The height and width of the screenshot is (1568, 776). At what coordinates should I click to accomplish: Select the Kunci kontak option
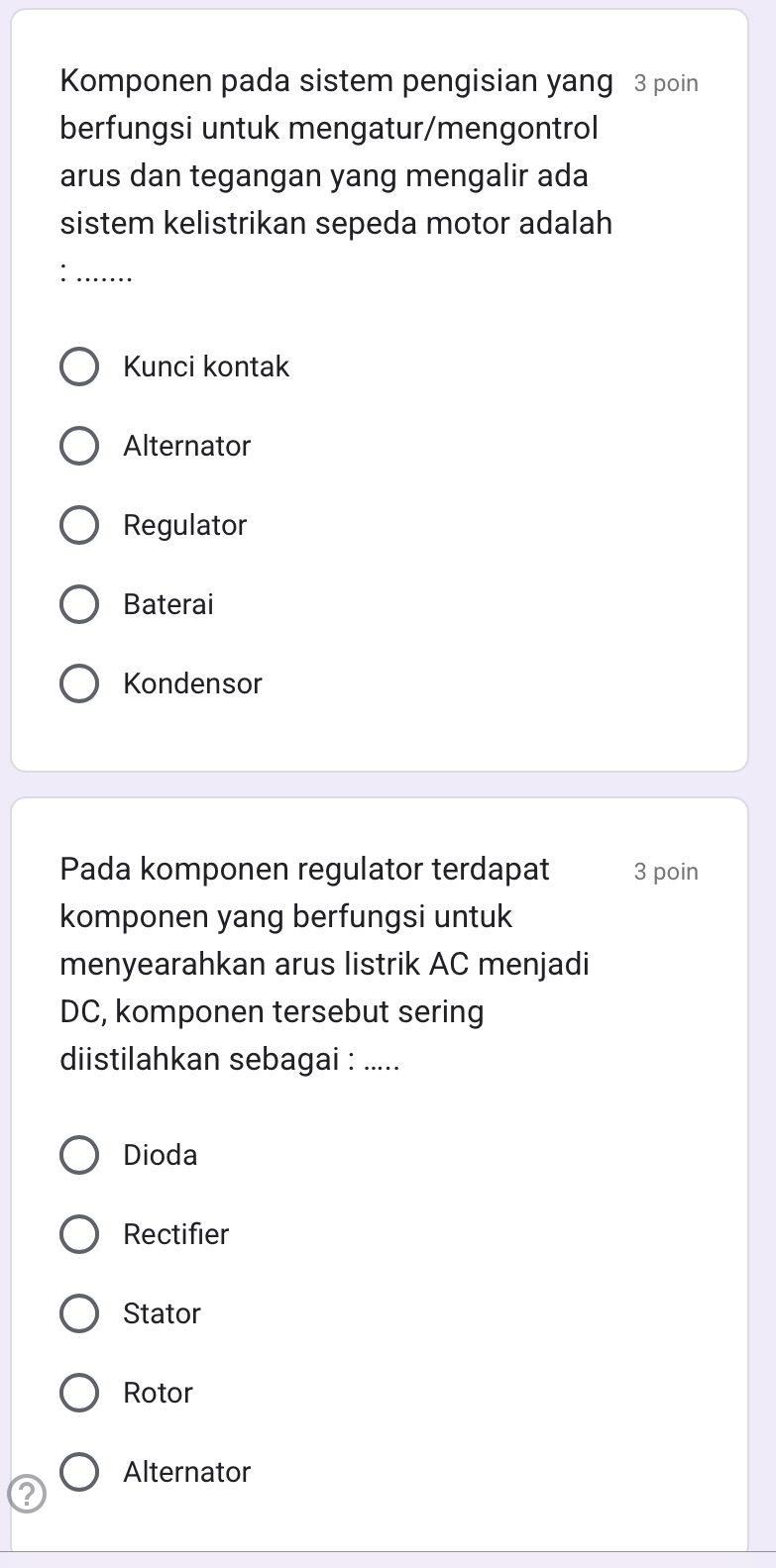point(79,366)
